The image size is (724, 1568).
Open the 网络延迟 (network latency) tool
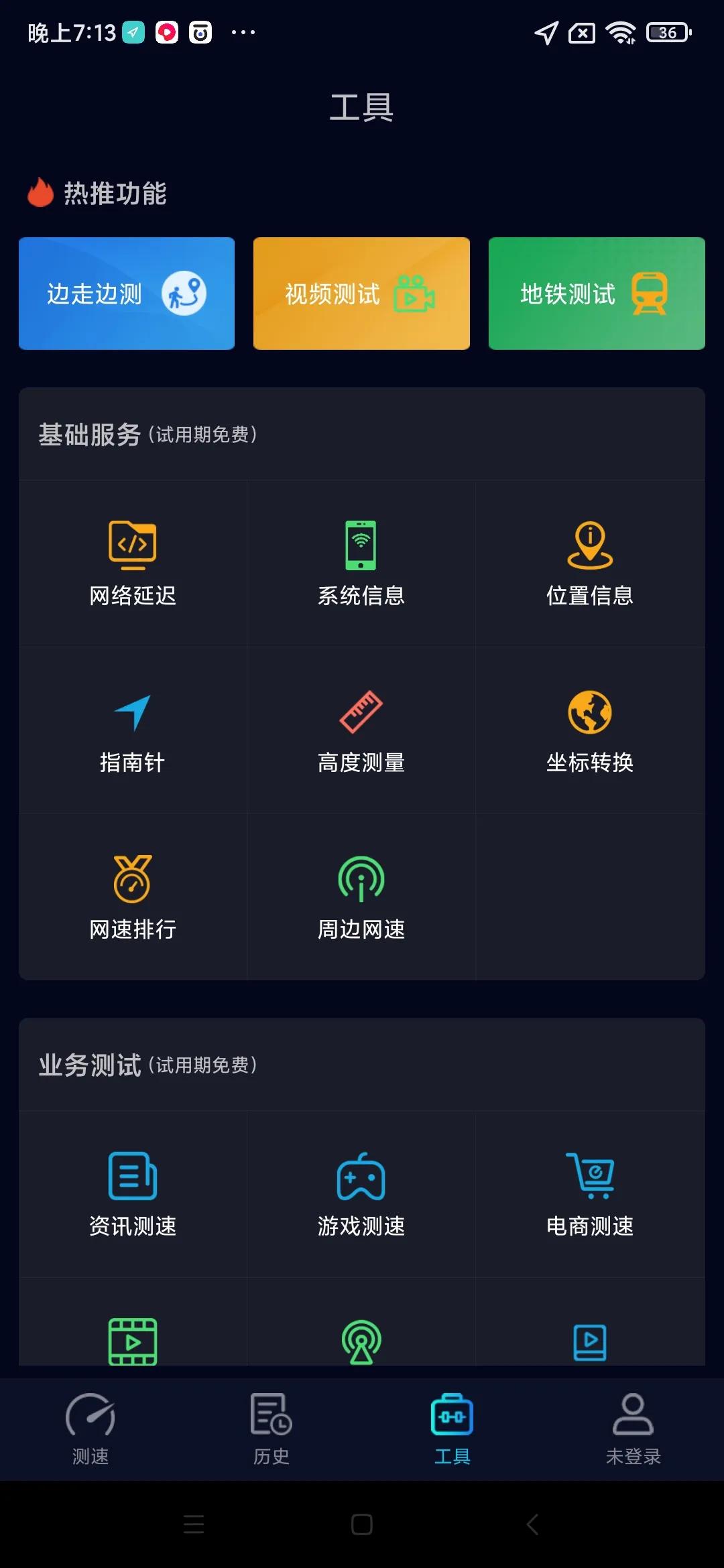132,563
